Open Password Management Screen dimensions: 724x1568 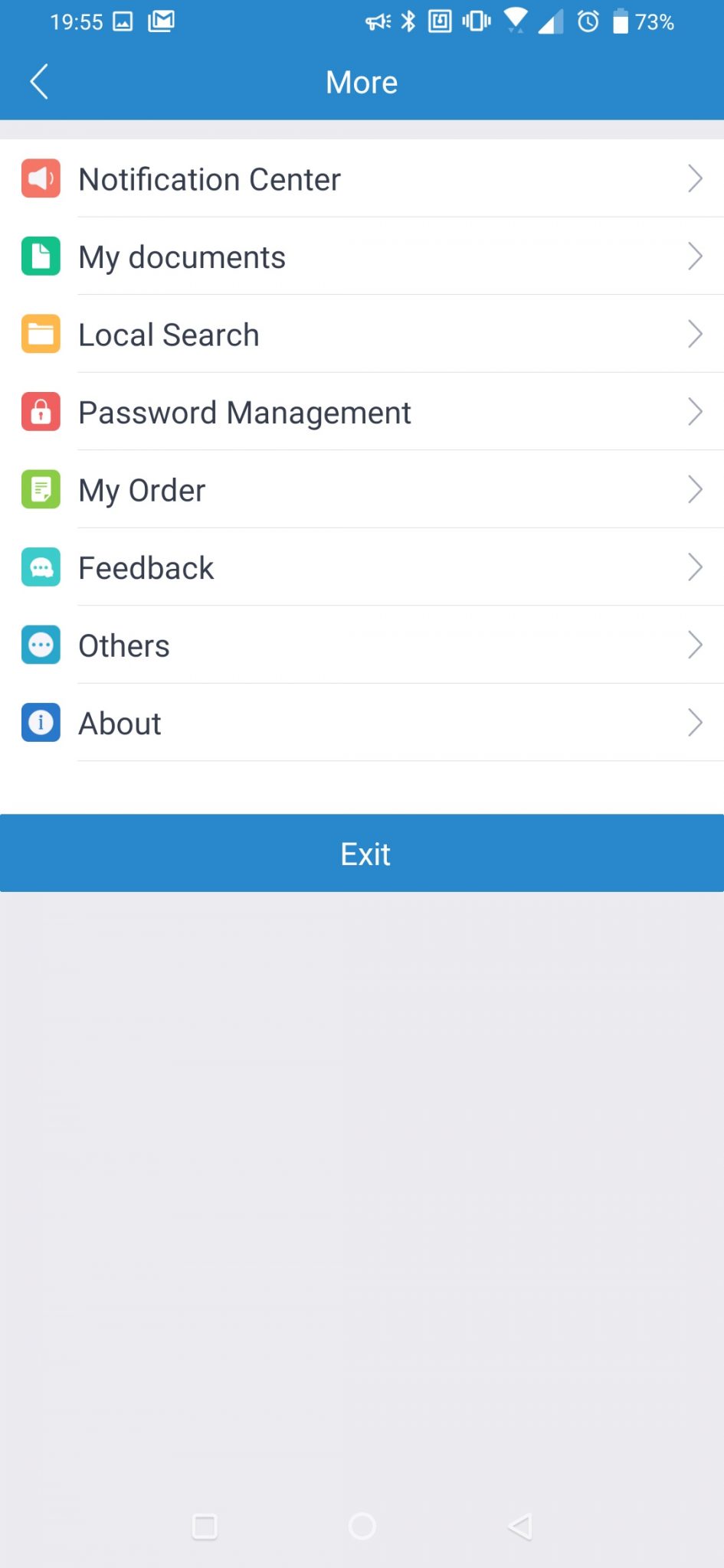[362, 412]
